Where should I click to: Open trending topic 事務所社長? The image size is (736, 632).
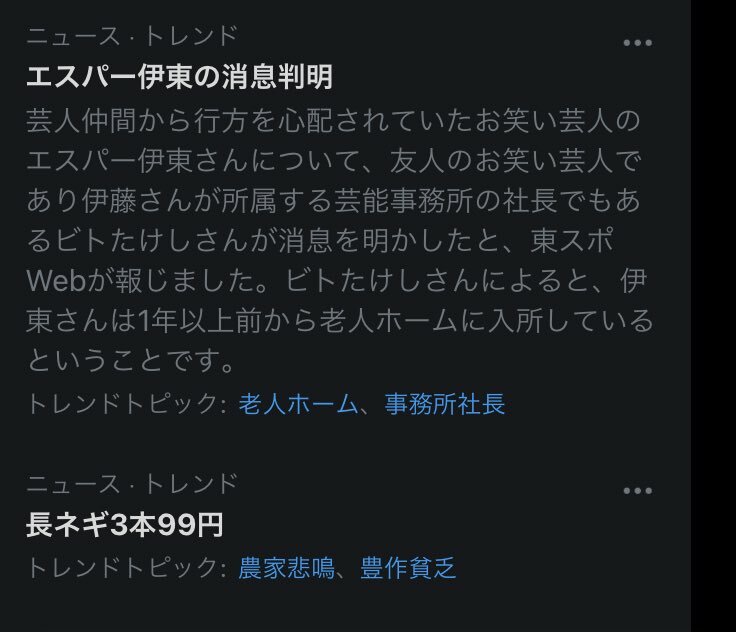tap(445, 405)
